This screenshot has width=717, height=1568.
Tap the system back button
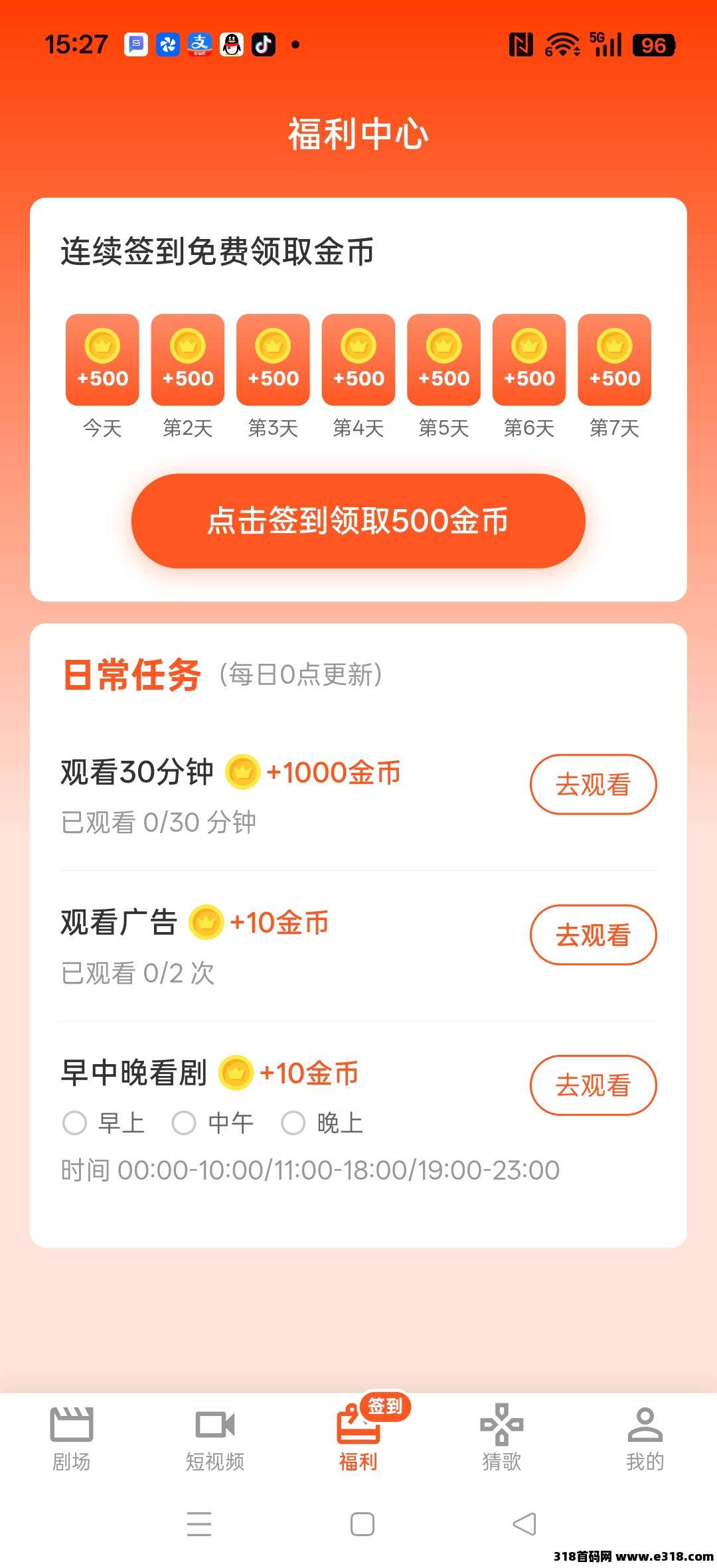524,1524
